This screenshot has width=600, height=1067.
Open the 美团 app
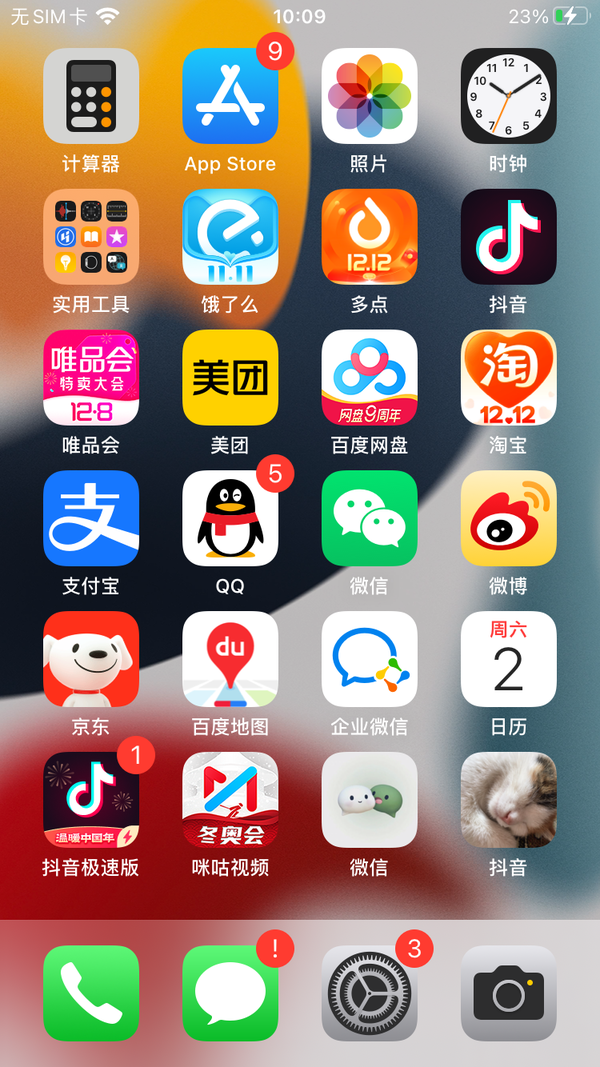[x=230, y=378]
